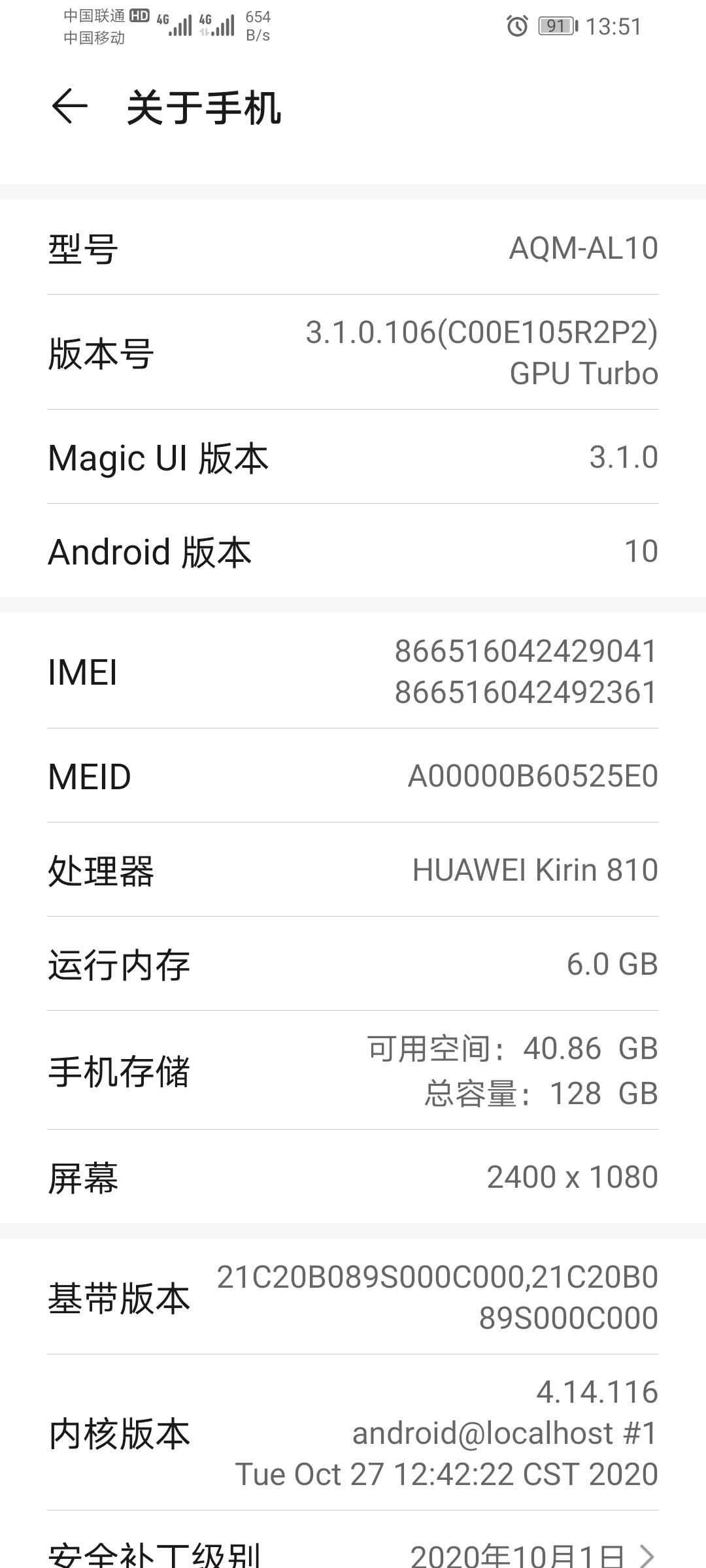The image size is (706, 1568).
Task: Tap the 版本号 build number row
Action: (x=353, y=353)
